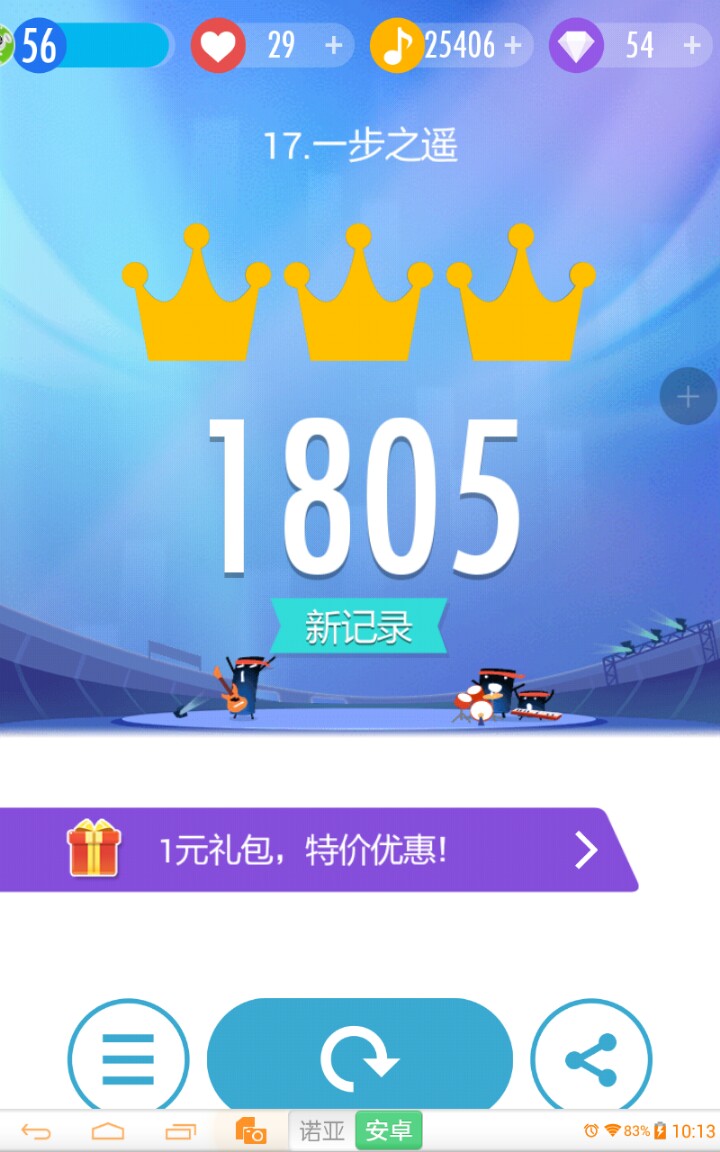Viewport: 720px width, 1152px height.
Task: Share the 1805 score result
Action: tap(591, 1058)
